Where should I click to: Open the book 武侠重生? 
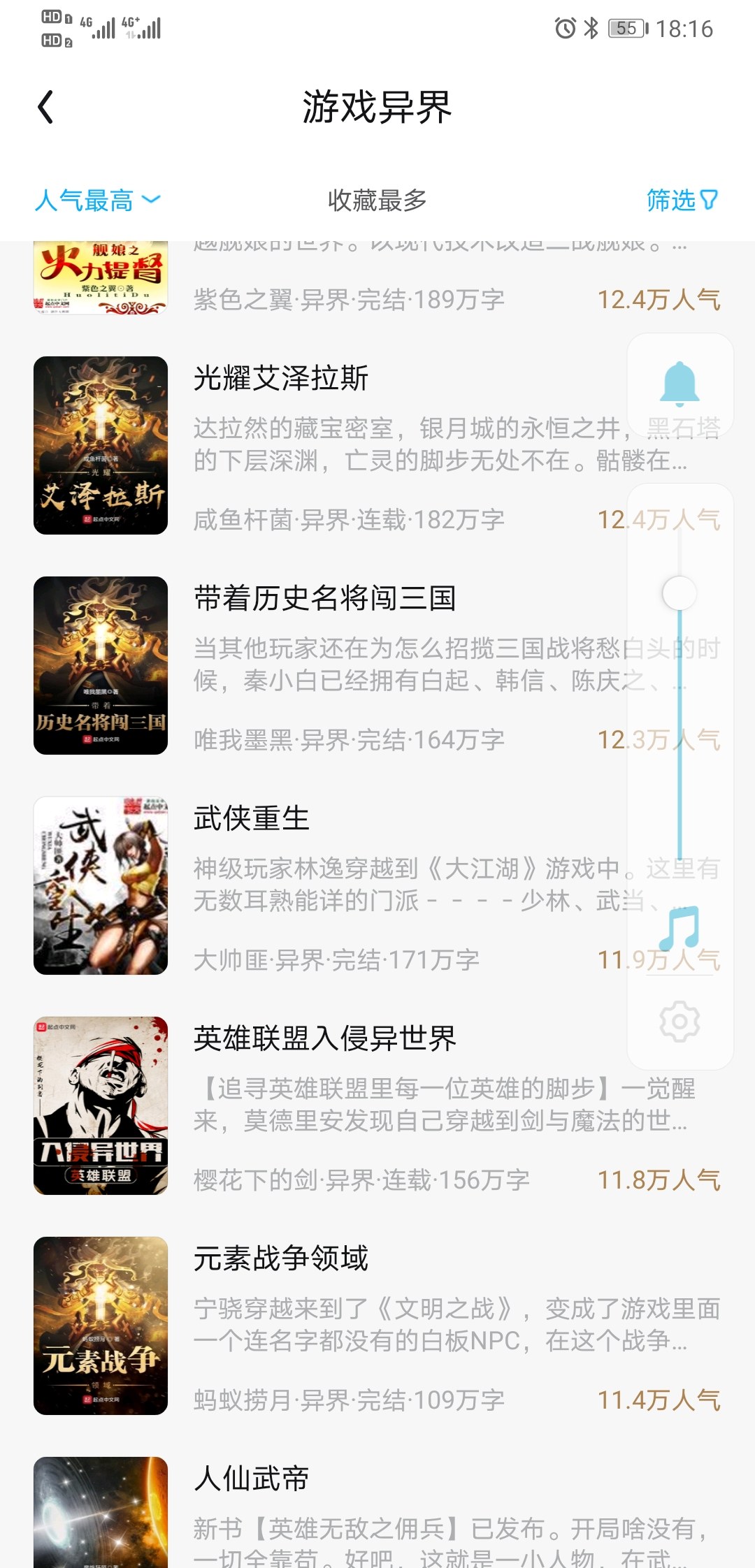[252, 819]
